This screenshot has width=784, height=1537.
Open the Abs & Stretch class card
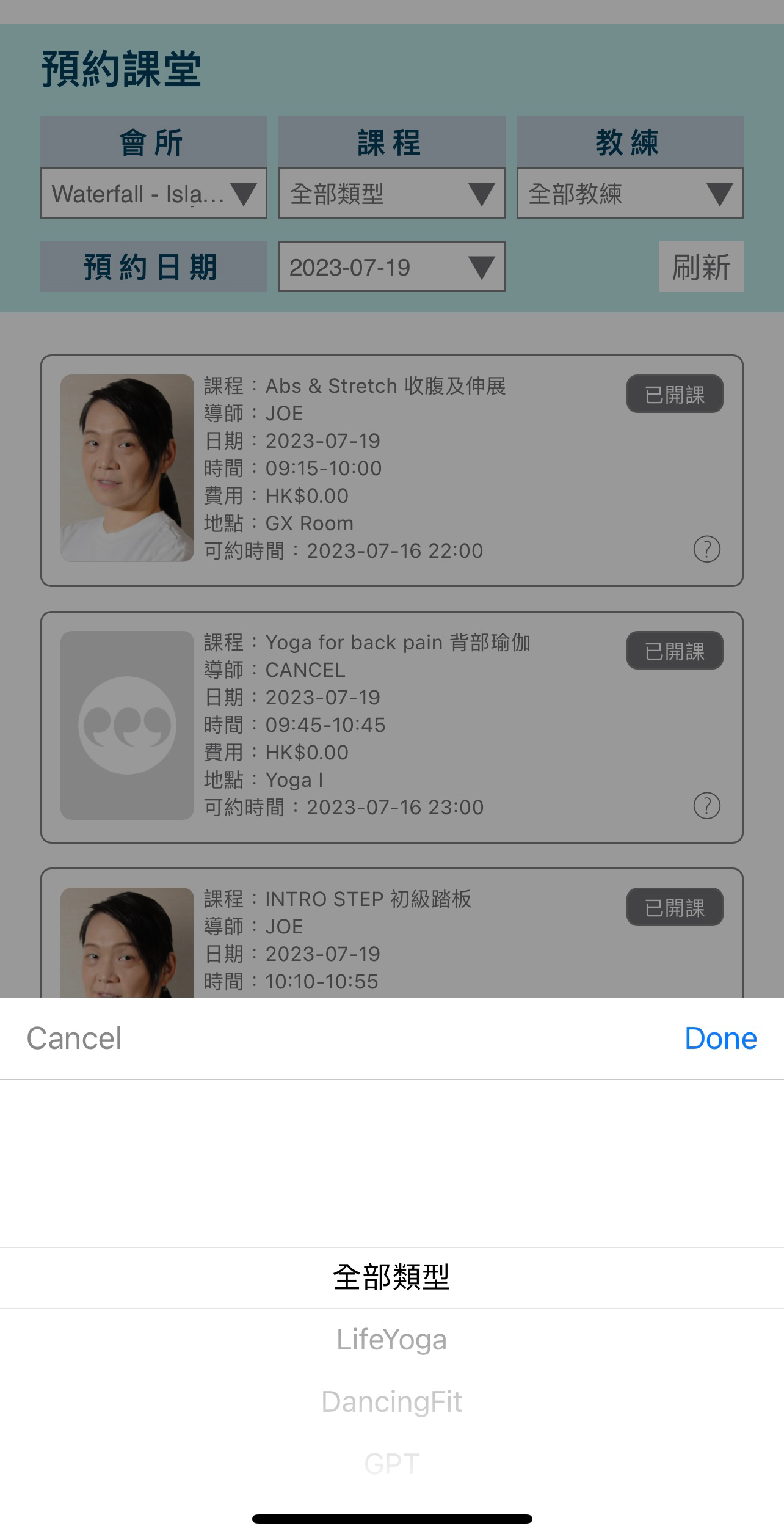392,470
